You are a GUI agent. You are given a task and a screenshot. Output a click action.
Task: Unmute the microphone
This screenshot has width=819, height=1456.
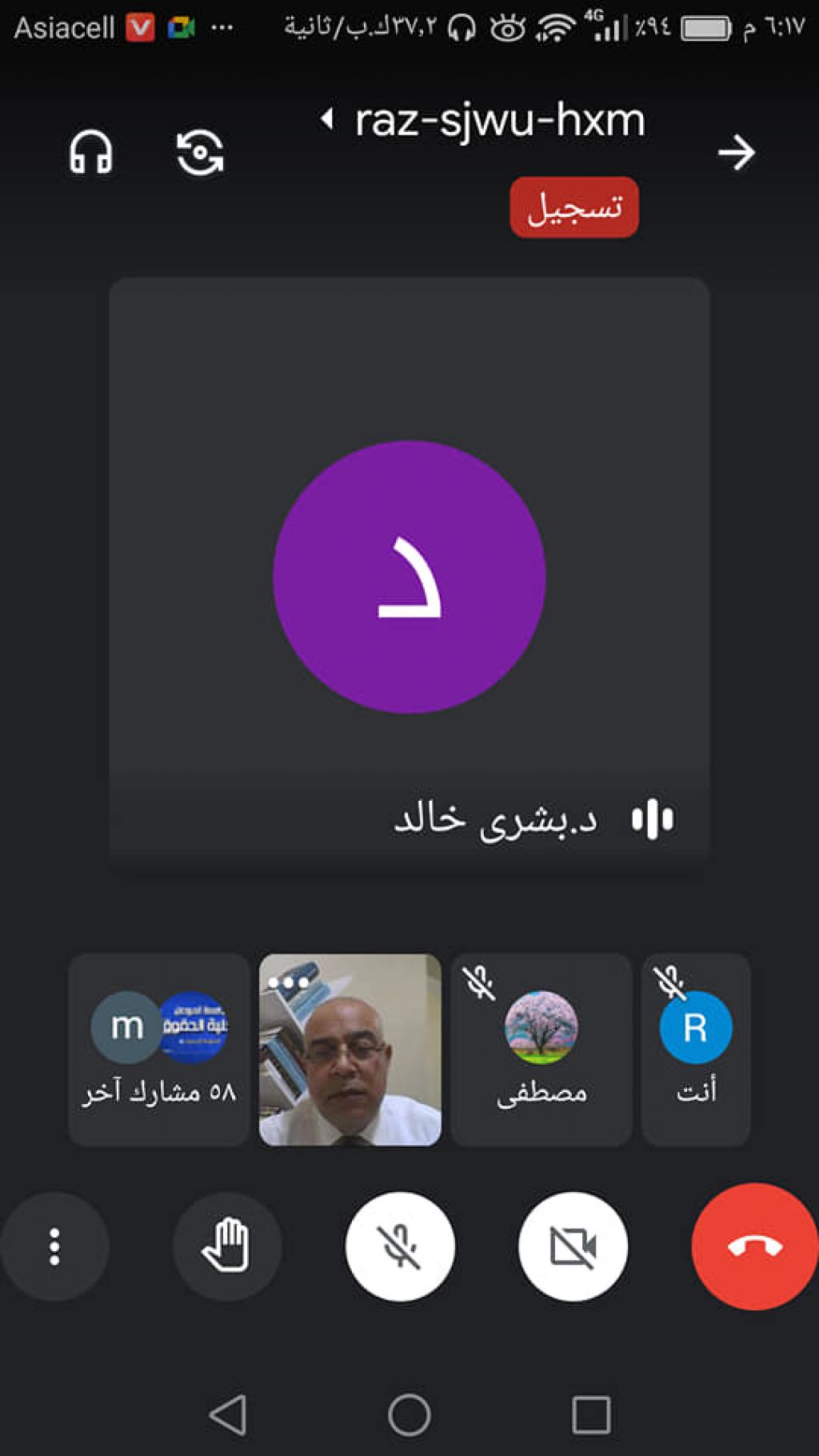(x=400, y=1246)
